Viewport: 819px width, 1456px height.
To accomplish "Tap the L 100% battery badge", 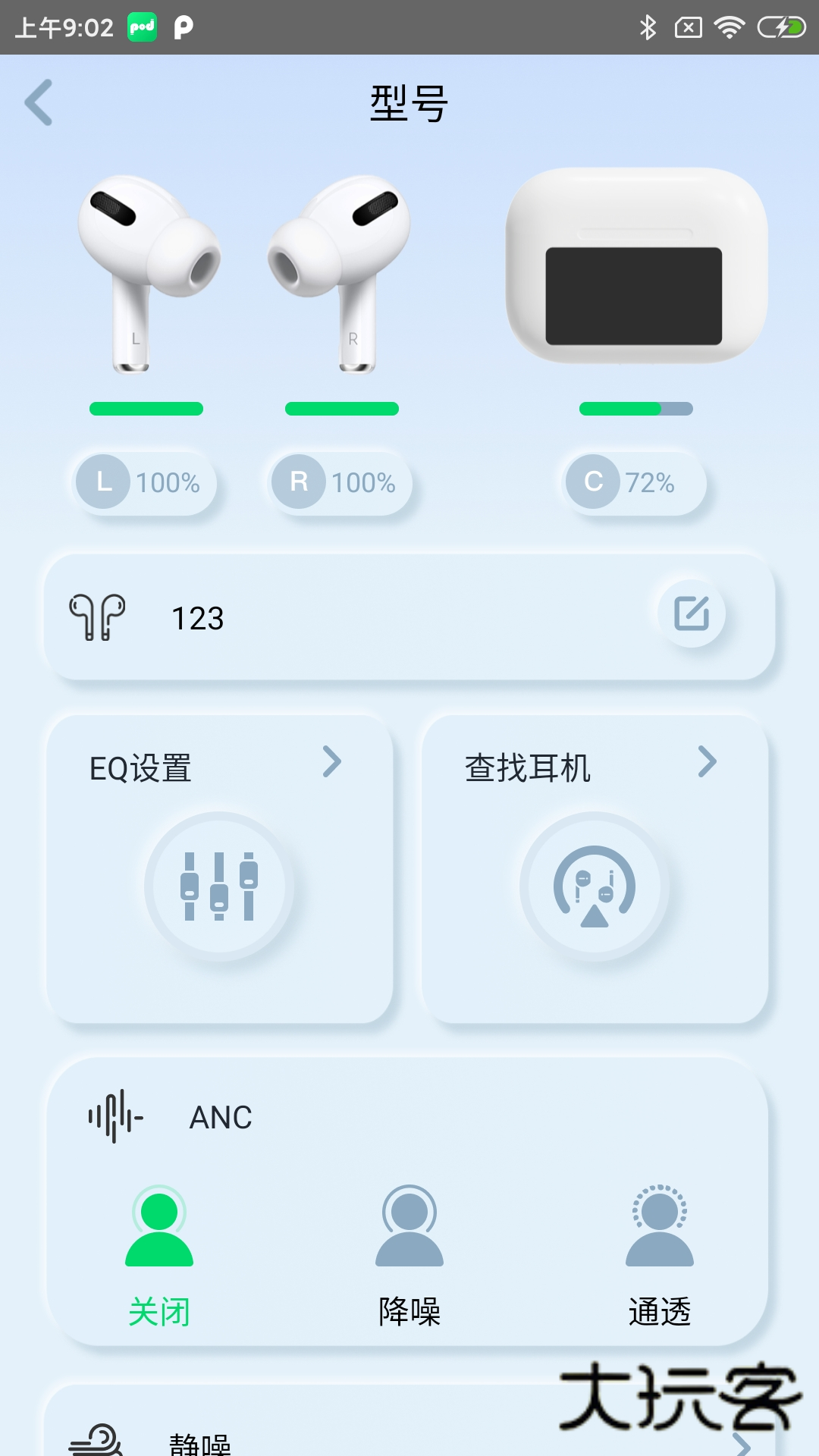I will point(143,483).
